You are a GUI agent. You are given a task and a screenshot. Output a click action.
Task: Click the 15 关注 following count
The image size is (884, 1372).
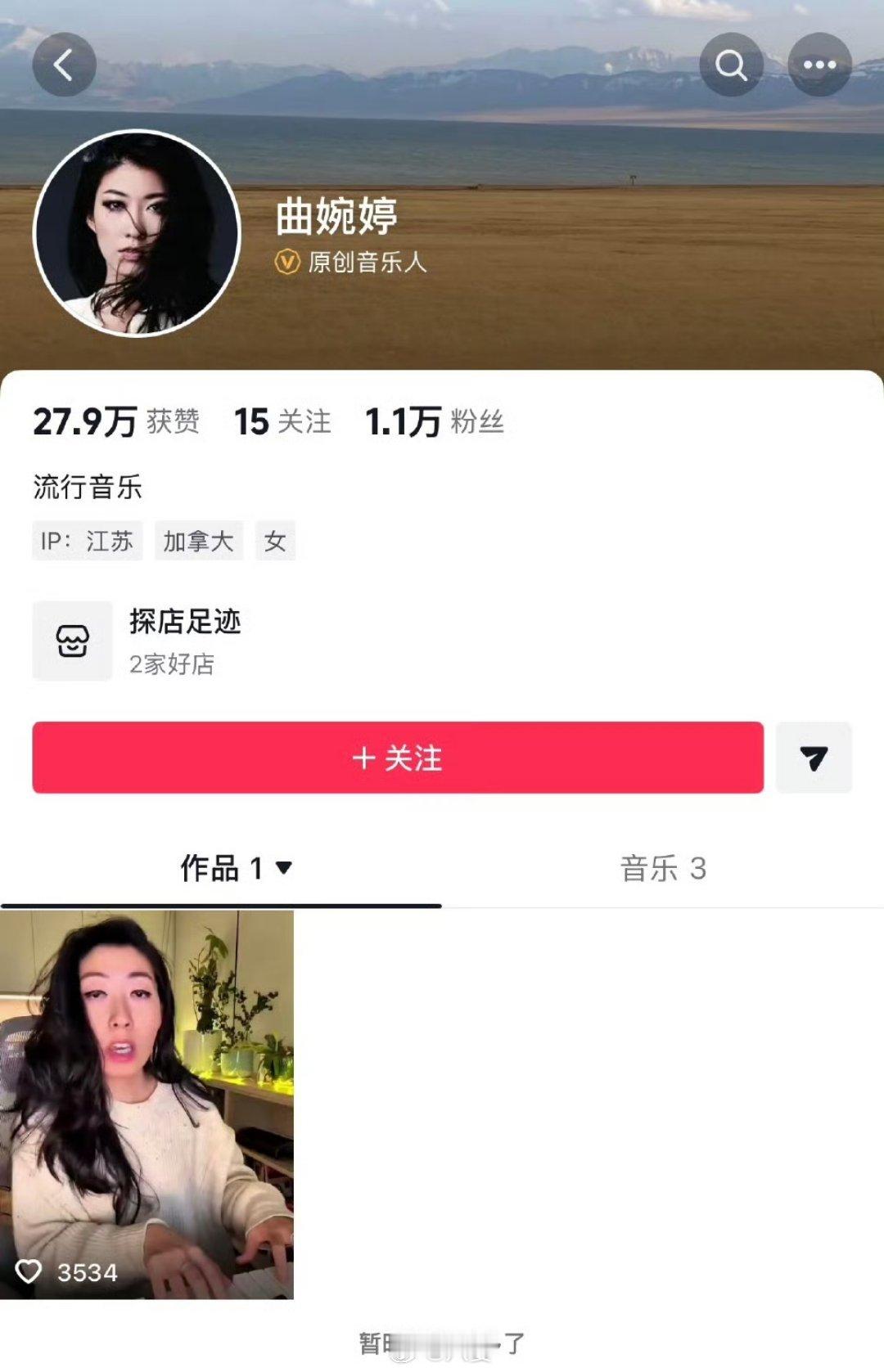tap(282, 423)
